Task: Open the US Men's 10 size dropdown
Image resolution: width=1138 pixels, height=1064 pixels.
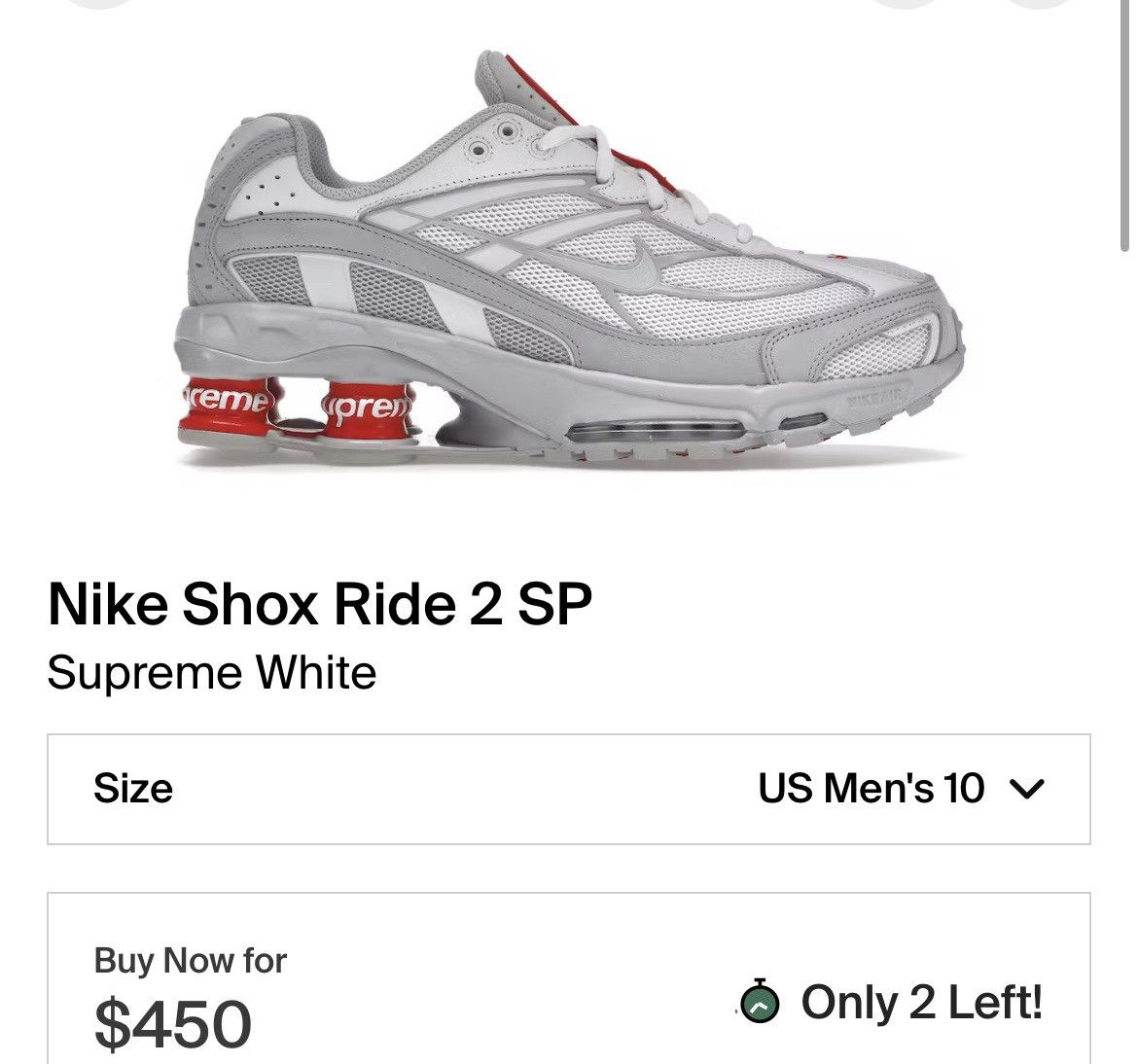Action: click(900, 789)
